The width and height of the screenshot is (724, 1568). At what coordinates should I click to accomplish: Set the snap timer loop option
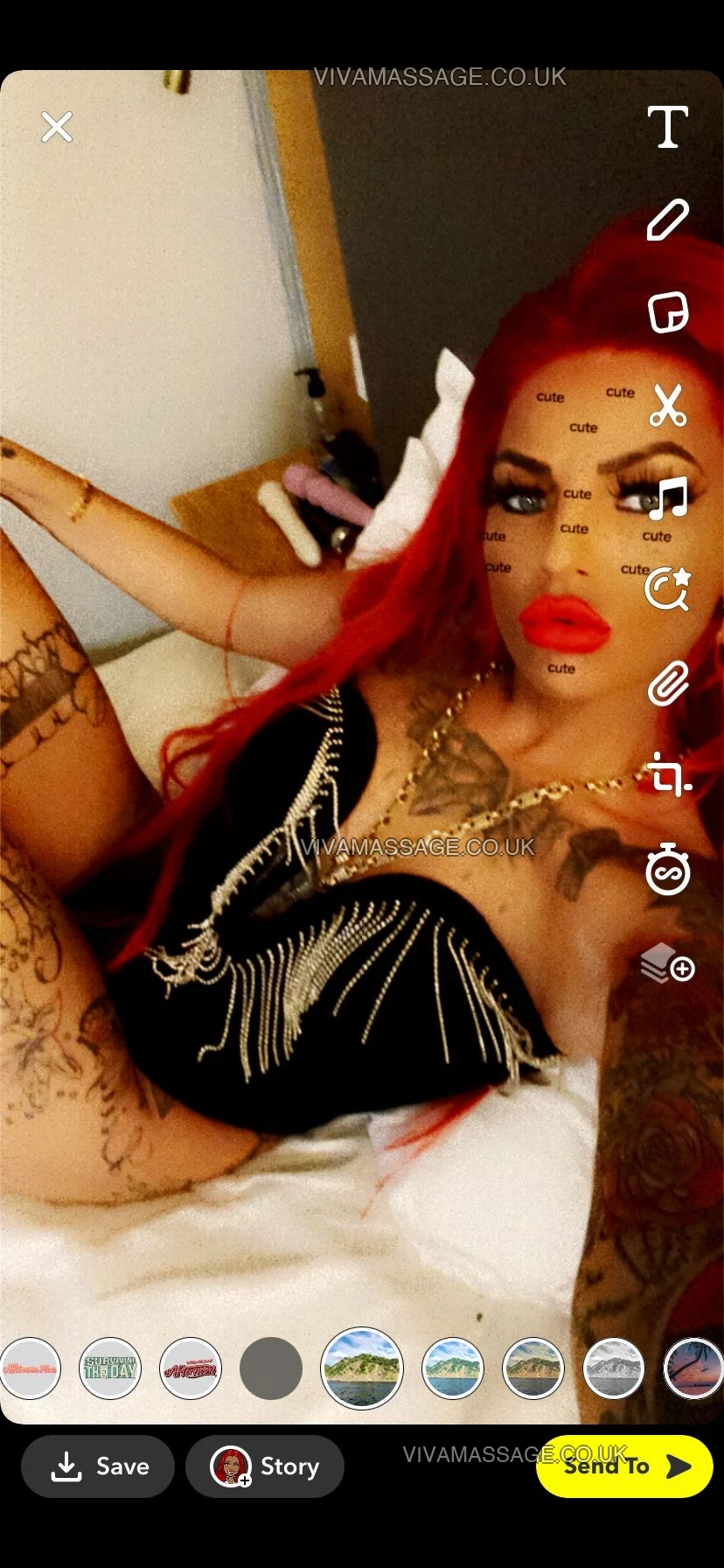click(668, 869)
